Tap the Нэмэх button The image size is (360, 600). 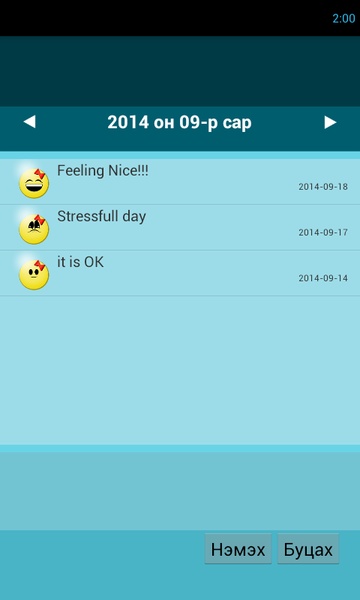tap(238, 549)
